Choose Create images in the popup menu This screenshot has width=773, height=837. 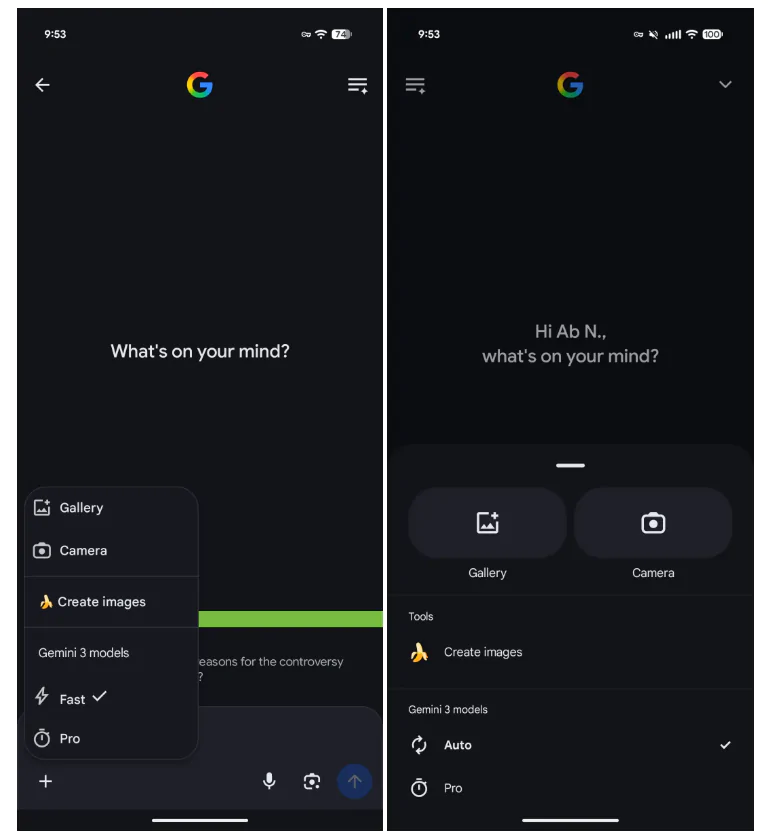[100, 602]
